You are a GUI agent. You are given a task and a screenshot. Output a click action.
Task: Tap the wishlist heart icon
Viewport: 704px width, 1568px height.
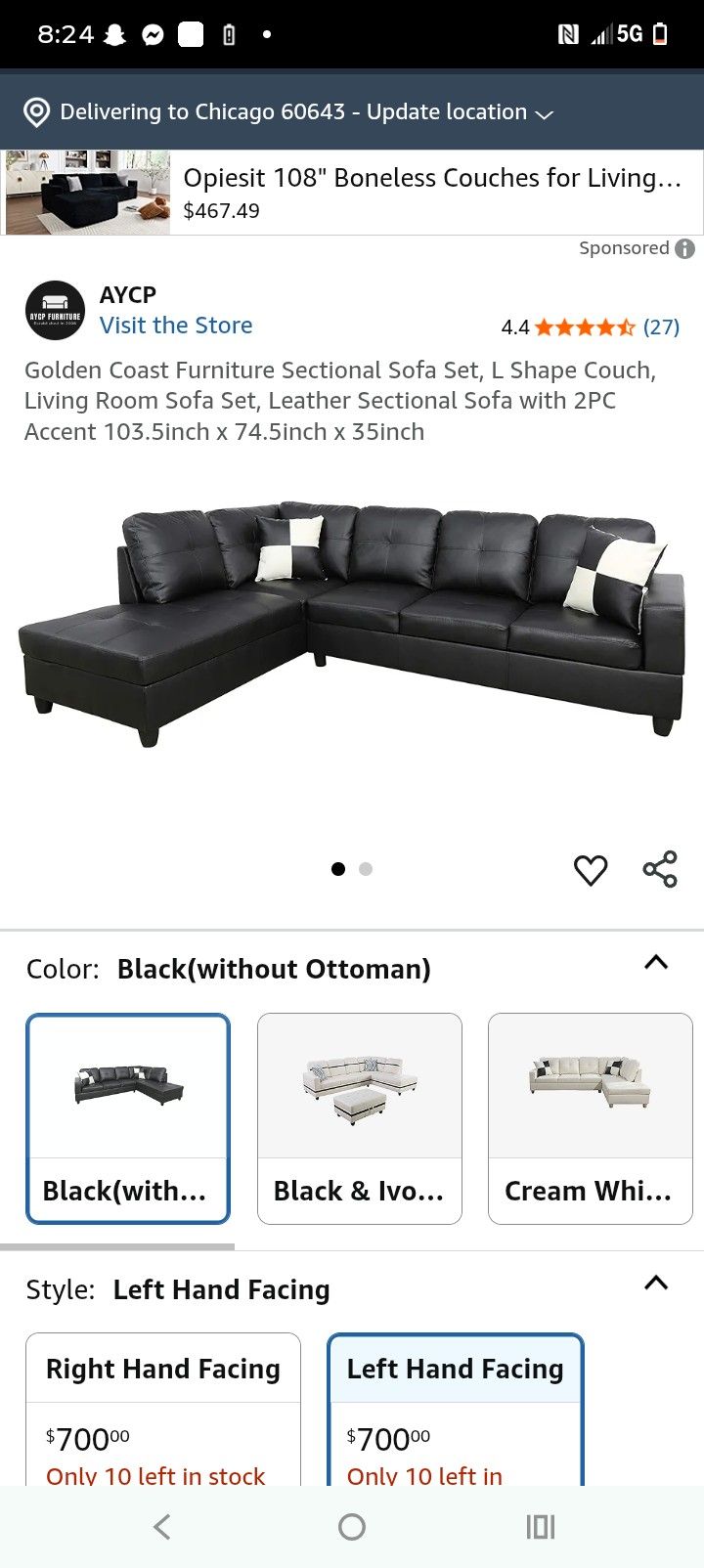click(x=591, y=868)
